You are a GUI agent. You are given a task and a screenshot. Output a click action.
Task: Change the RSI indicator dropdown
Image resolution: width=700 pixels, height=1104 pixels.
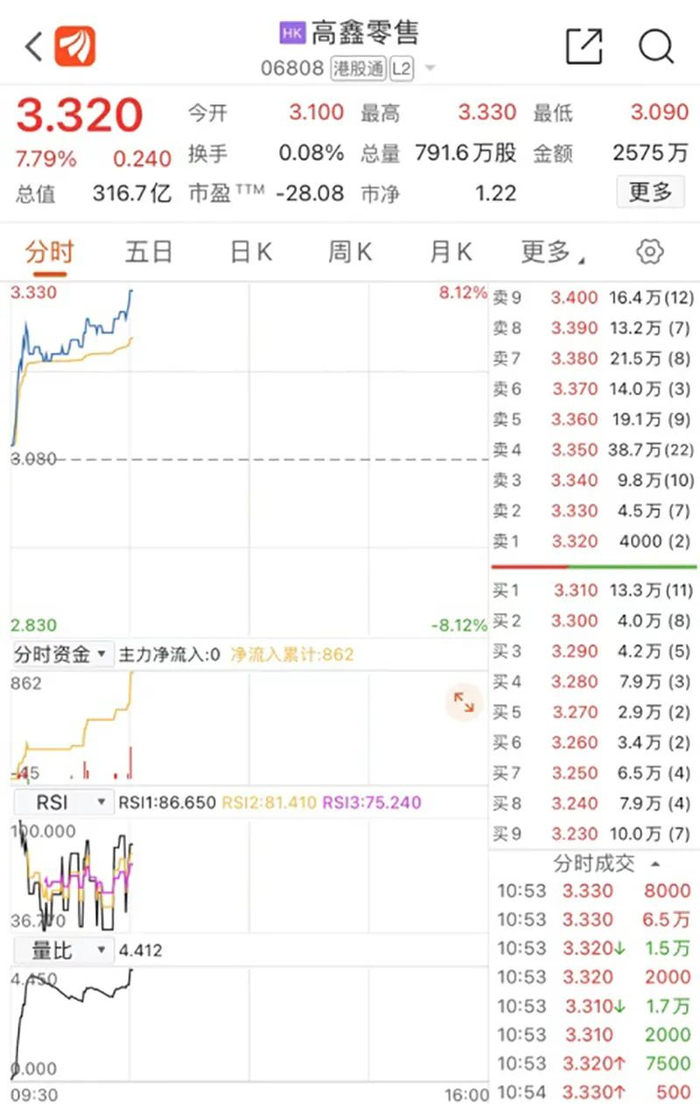[62, 802]
